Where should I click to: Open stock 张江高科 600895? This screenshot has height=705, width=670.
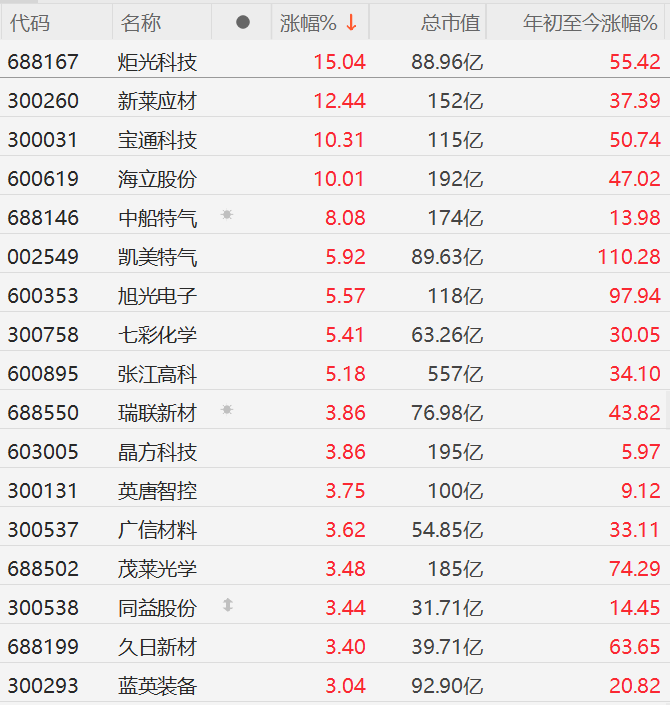[x=157, y=374]
